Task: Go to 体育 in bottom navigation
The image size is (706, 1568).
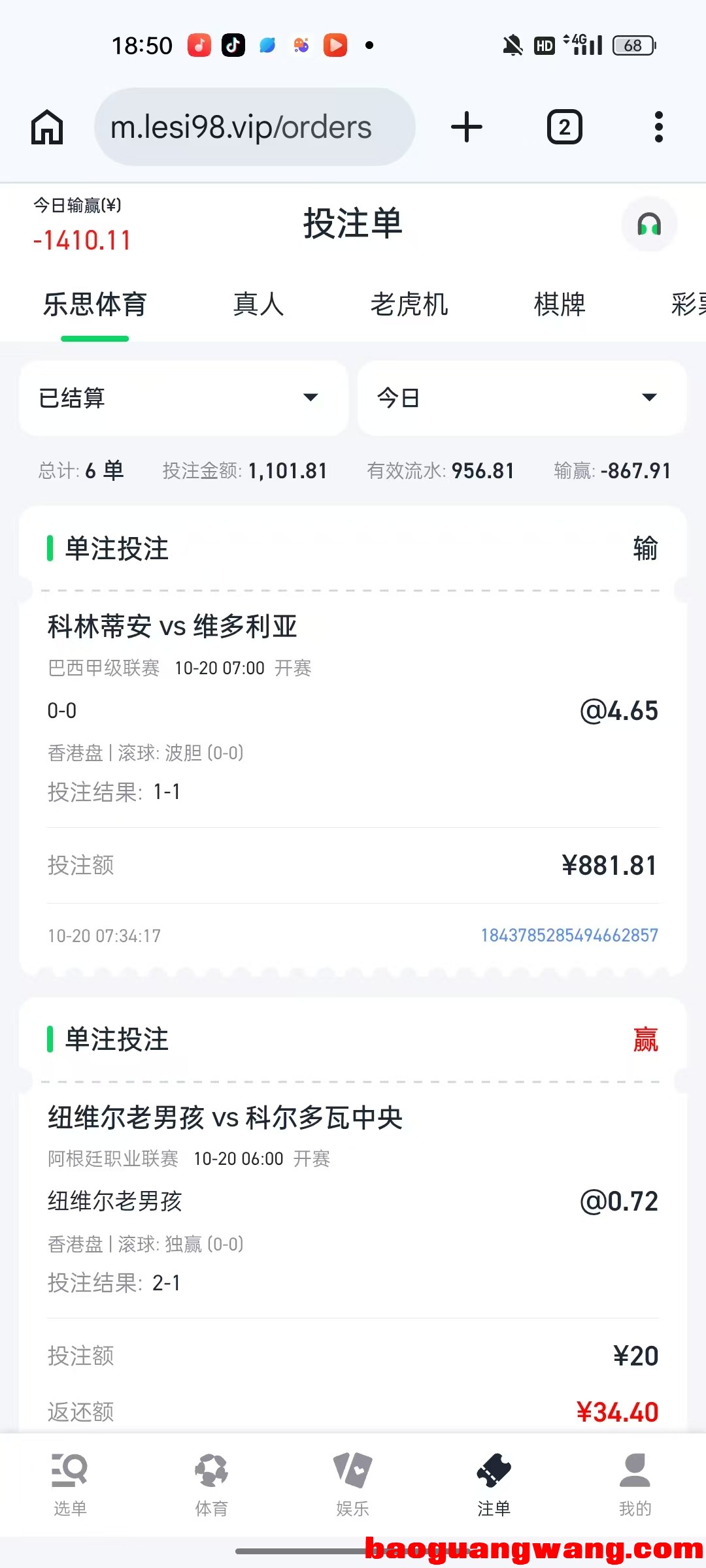Action: (x=211, y=1484)
